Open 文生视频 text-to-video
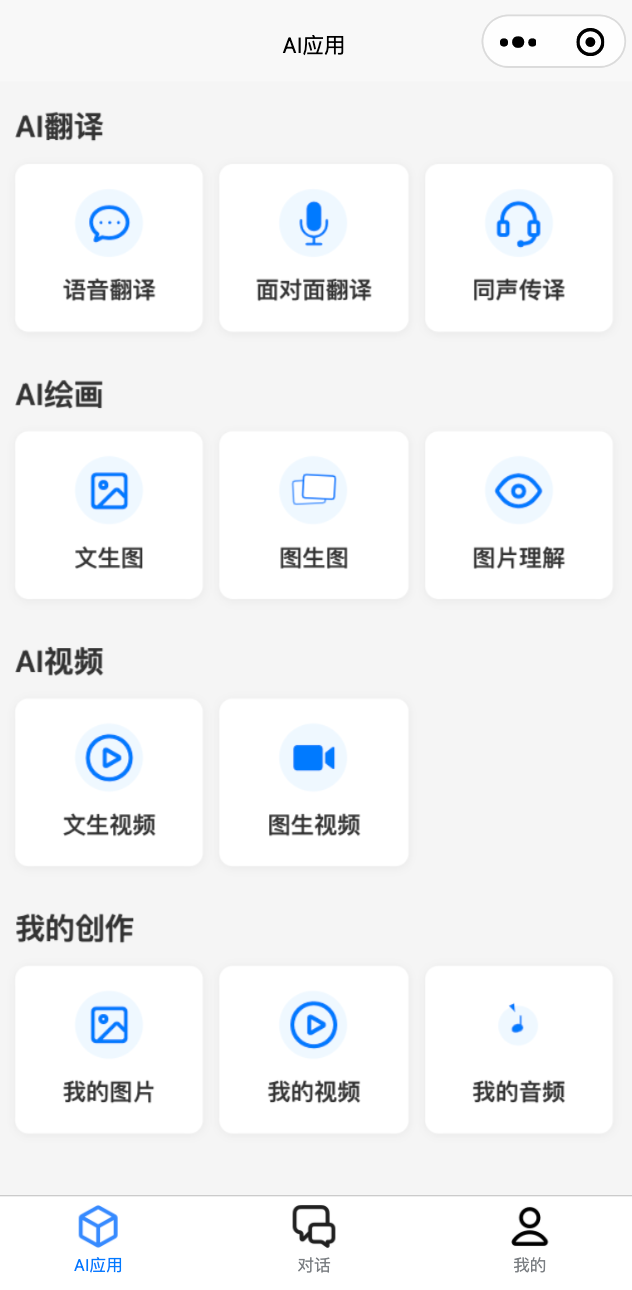Screen dimensions: 632x1290 [109, 782]
